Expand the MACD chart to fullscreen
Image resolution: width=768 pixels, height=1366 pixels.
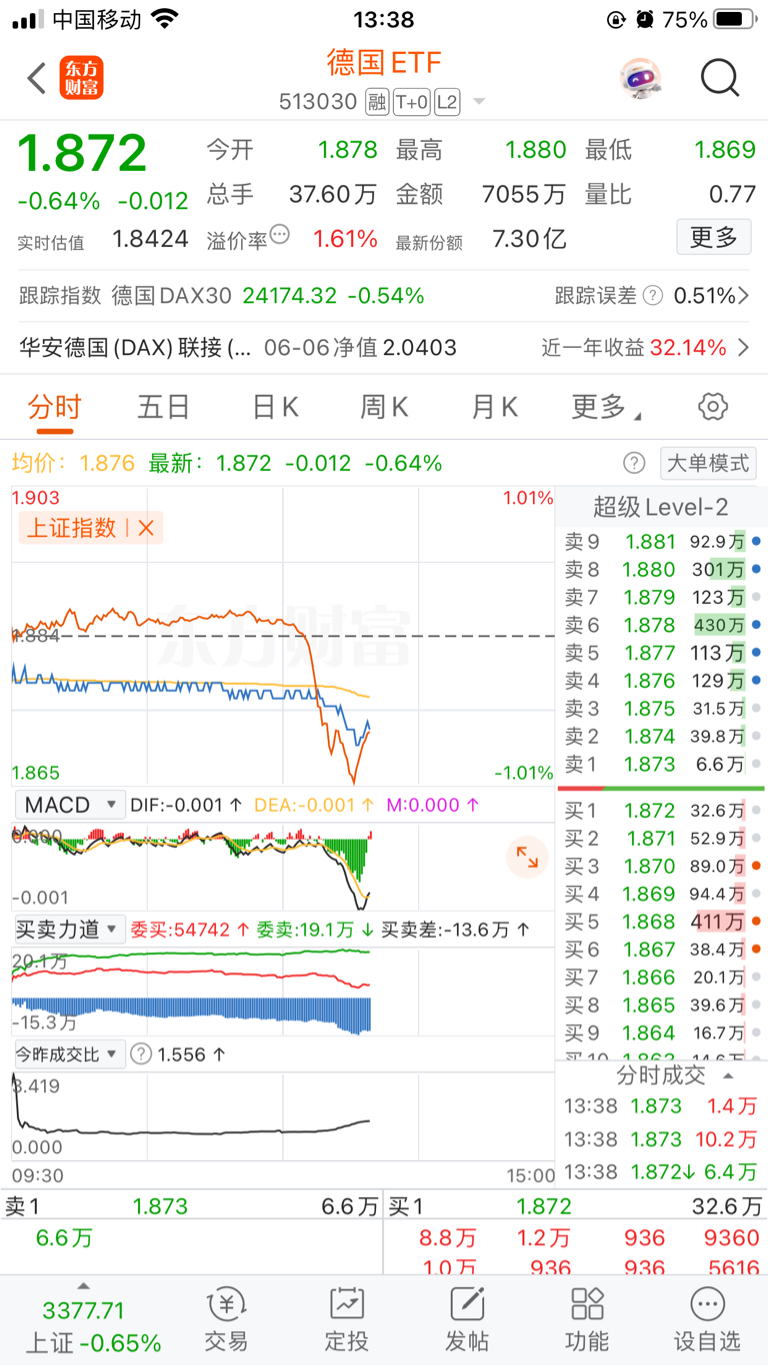[527, 858]
